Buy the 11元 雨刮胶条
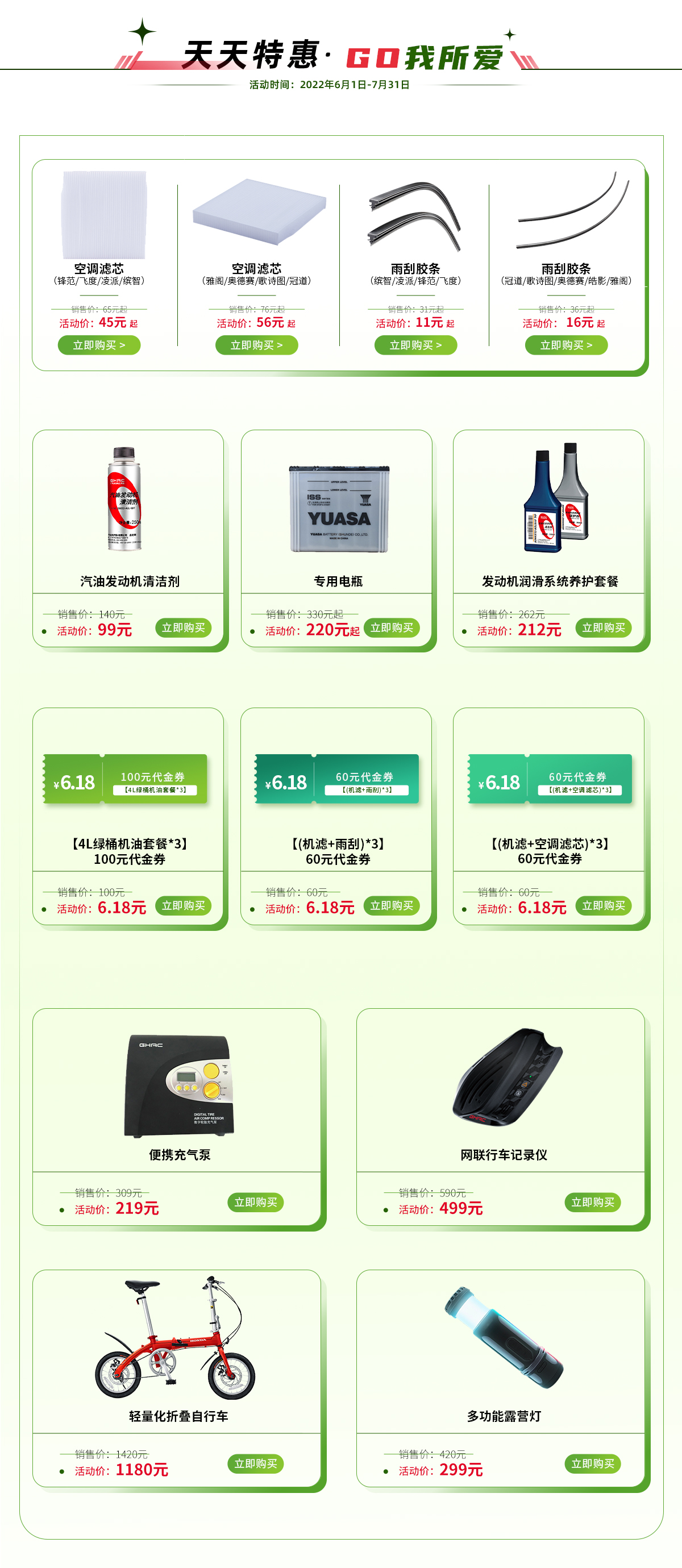Viewport: 682px width, 1568px height. click(x=415, y=345)
